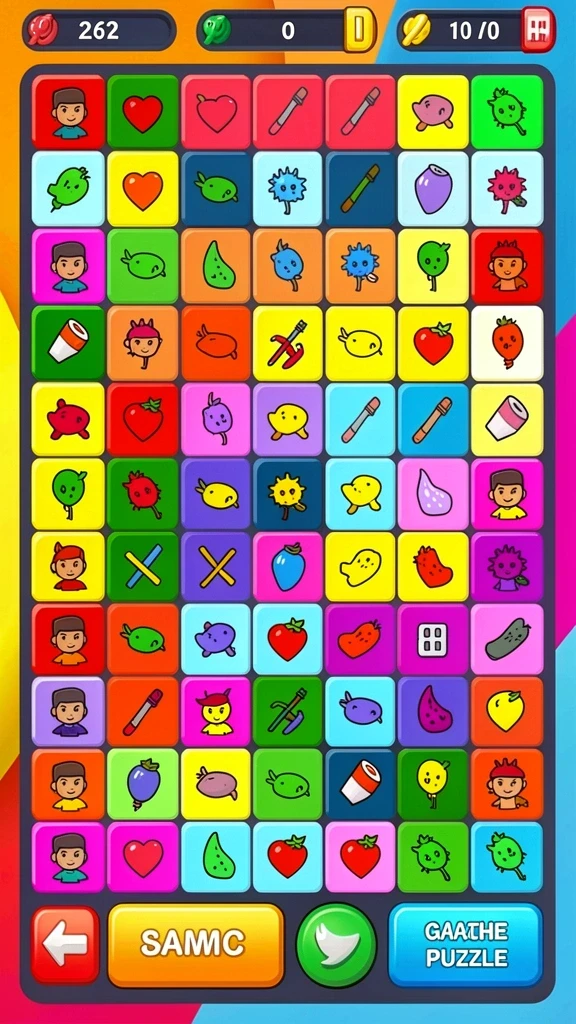576x1024 pixels.
Task: Tap the red back arrow button
Action: 65,944
